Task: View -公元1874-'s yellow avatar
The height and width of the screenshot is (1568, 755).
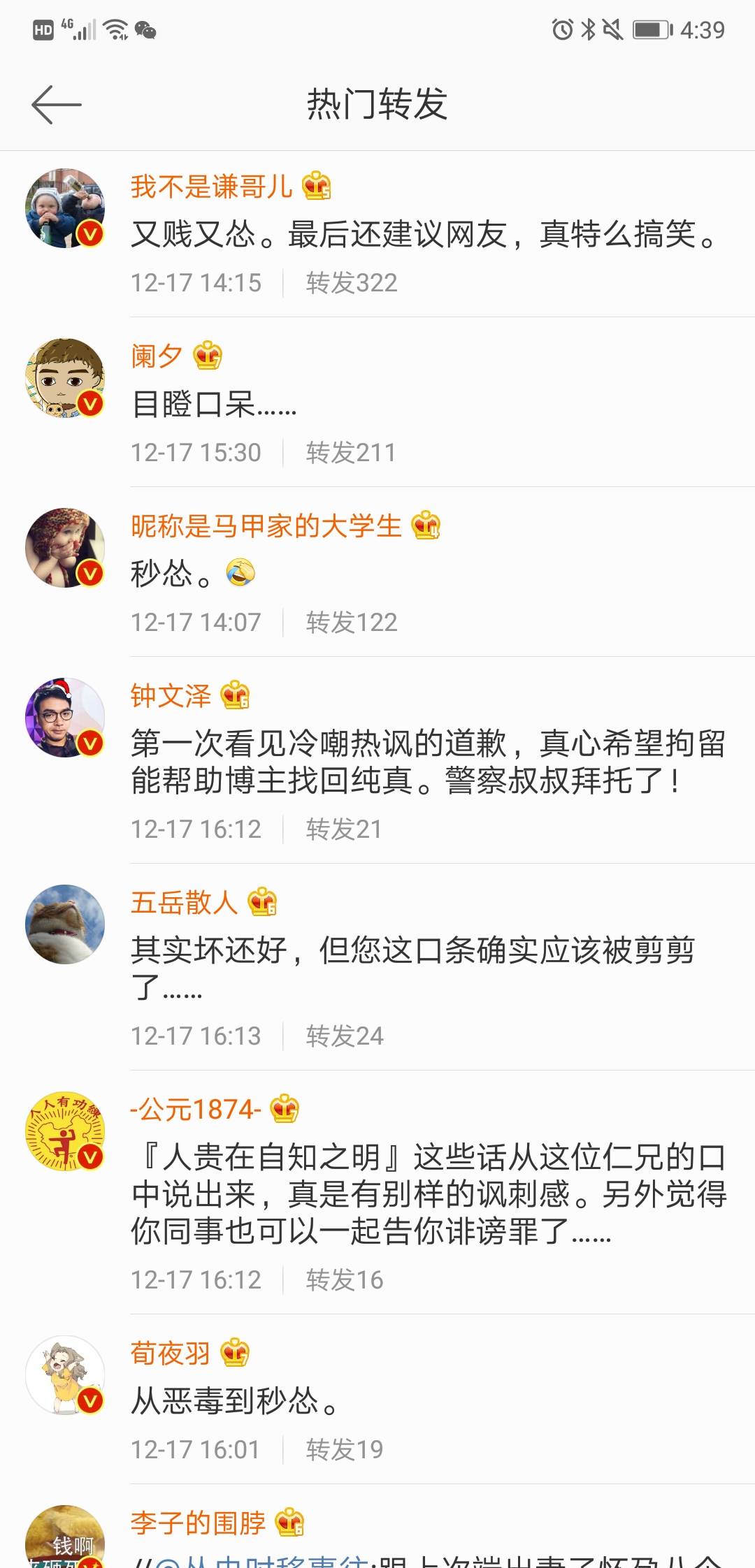Action: [65, 1131]
